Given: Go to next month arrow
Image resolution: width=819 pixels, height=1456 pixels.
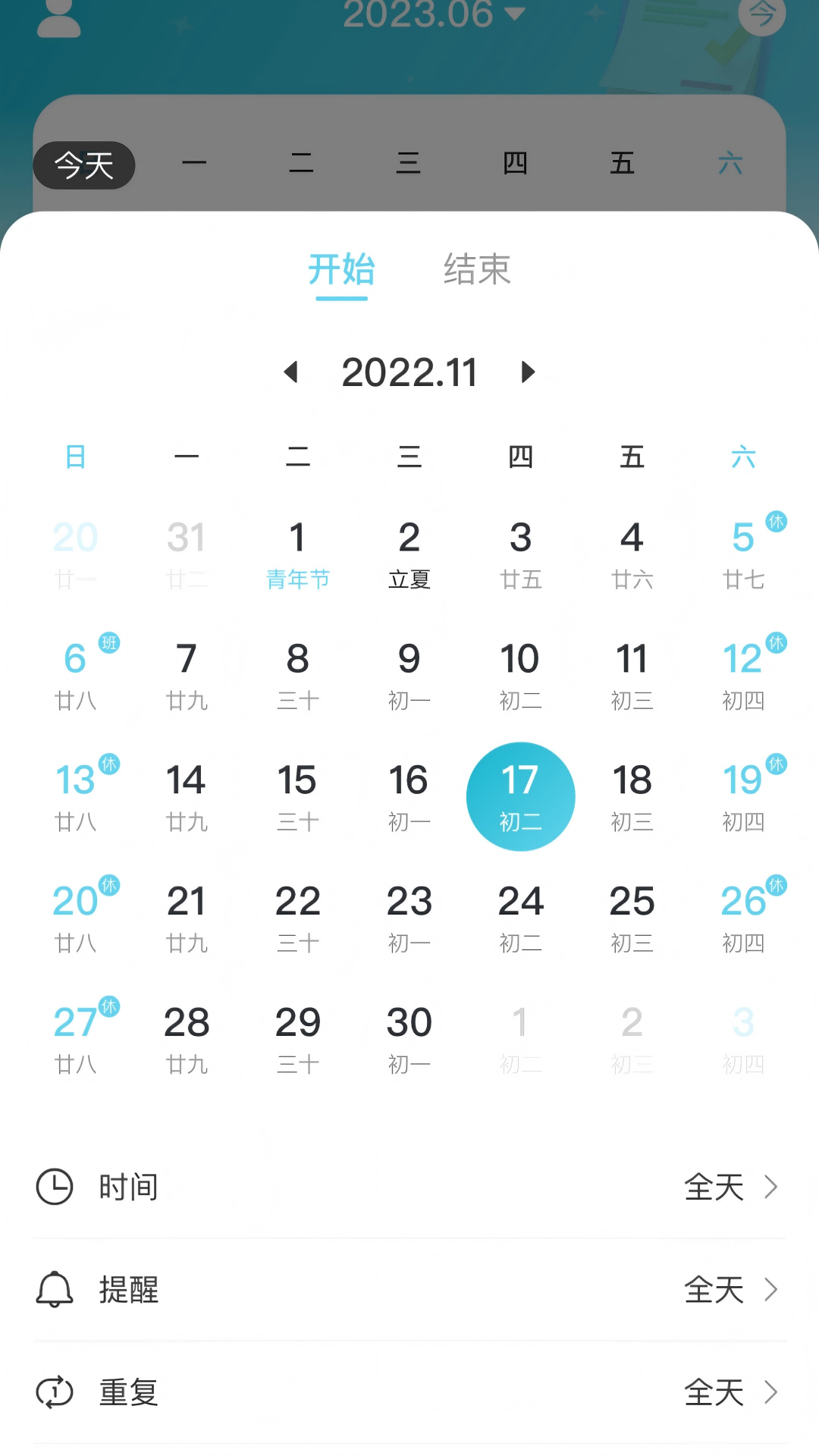Looking at the screenshot, I should pos(528,372).
